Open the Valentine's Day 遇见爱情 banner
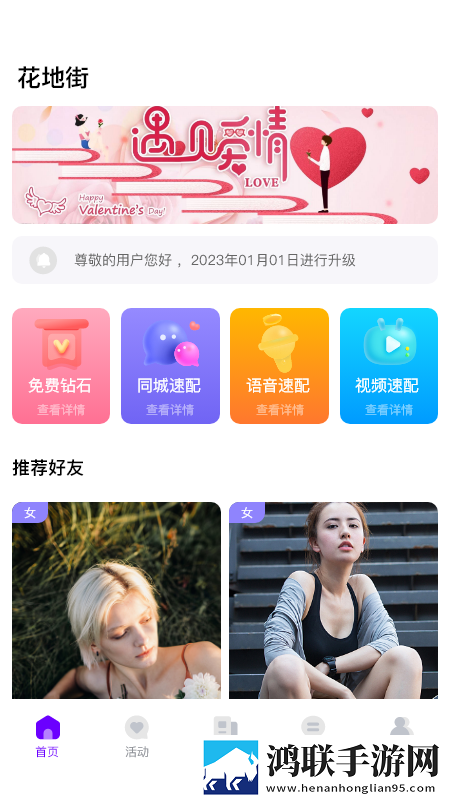 pyautogui.click(x=225, y=165)
